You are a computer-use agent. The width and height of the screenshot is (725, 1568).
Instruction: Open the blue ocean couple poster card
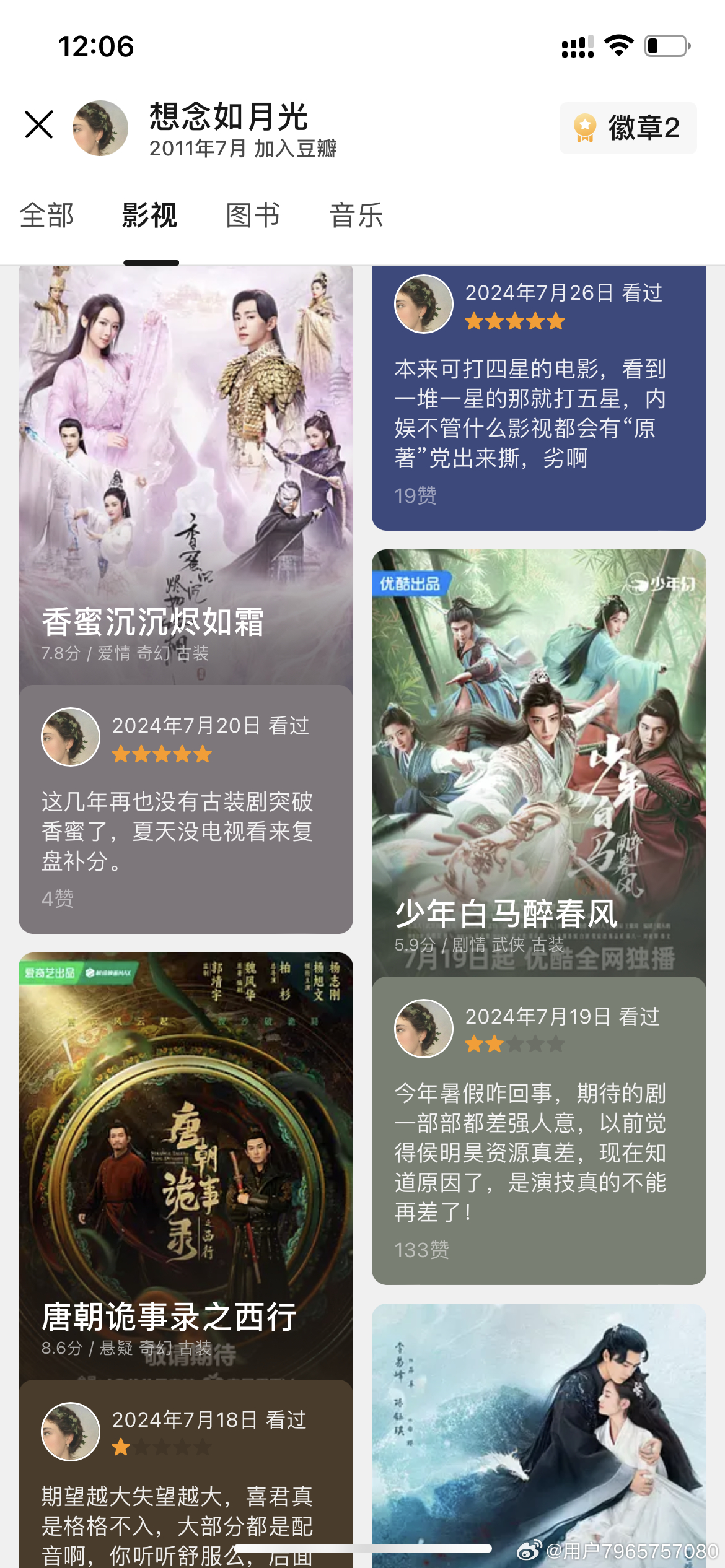pyautogui.click(x=539, y=1435)
